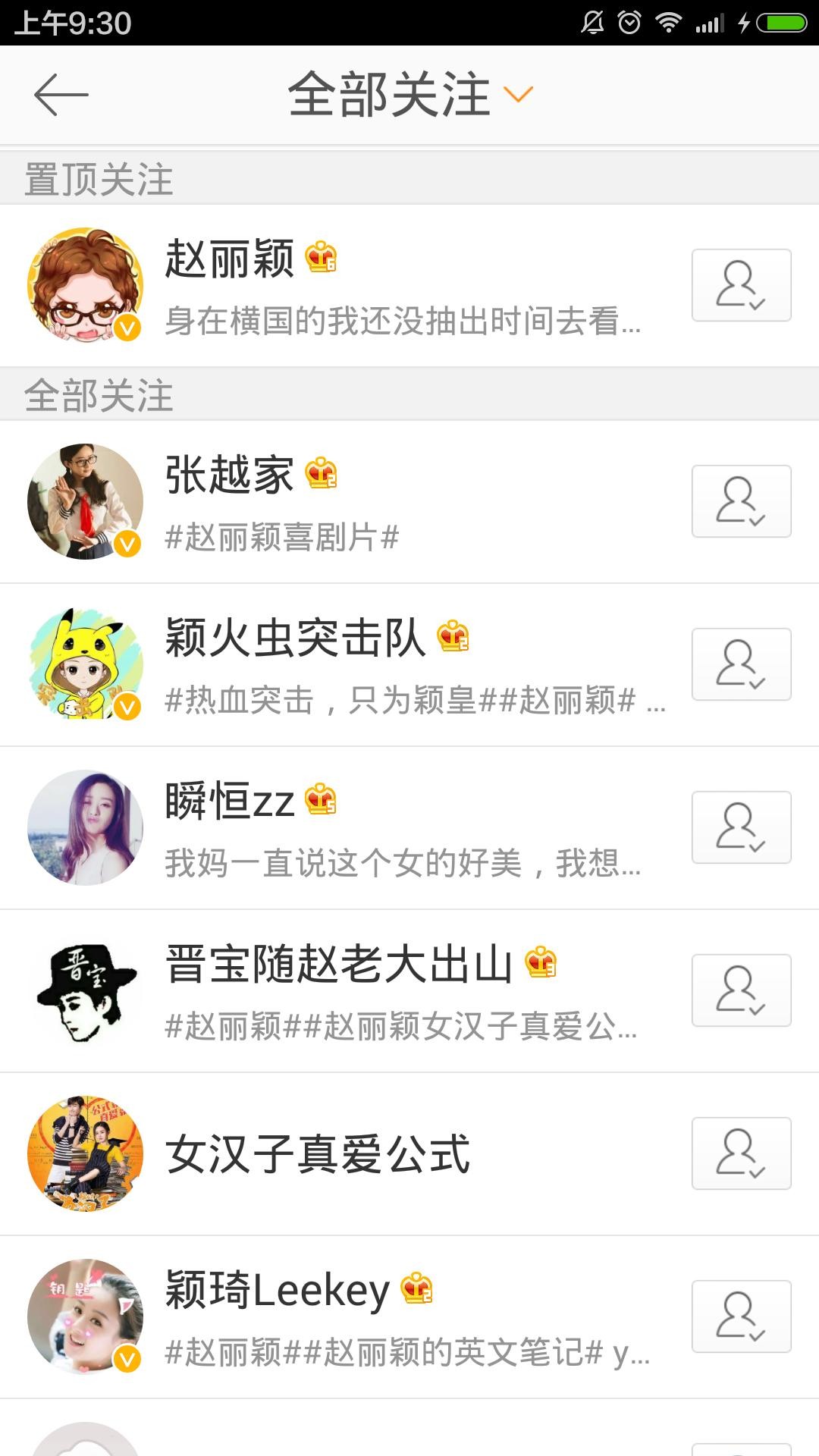Expand the 全部关注 dropdown in the title

click(x=409, y=95)
